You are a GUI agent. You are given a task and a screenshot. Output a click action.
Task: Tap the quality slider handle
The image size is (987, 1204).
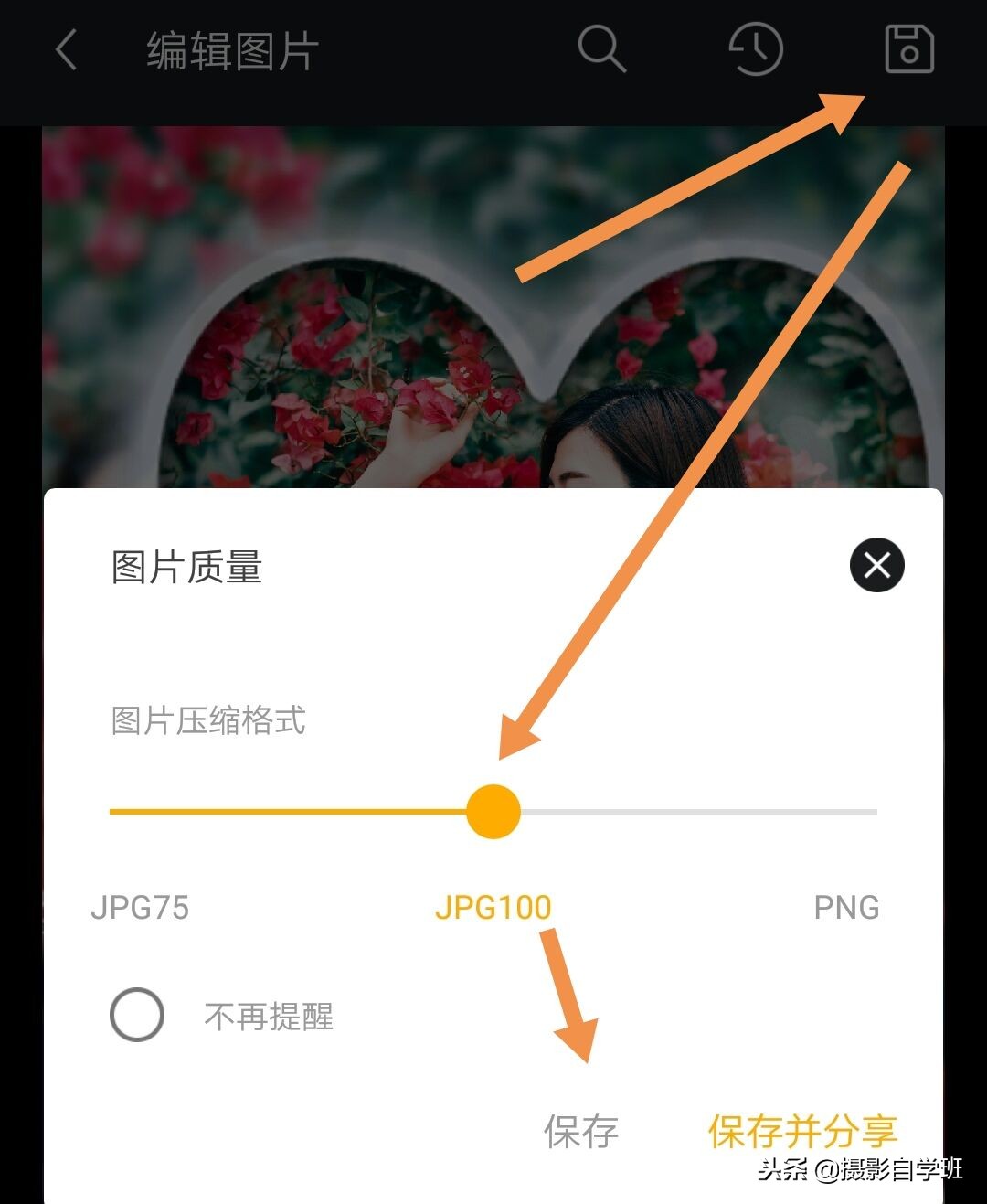tap(492, 812)
